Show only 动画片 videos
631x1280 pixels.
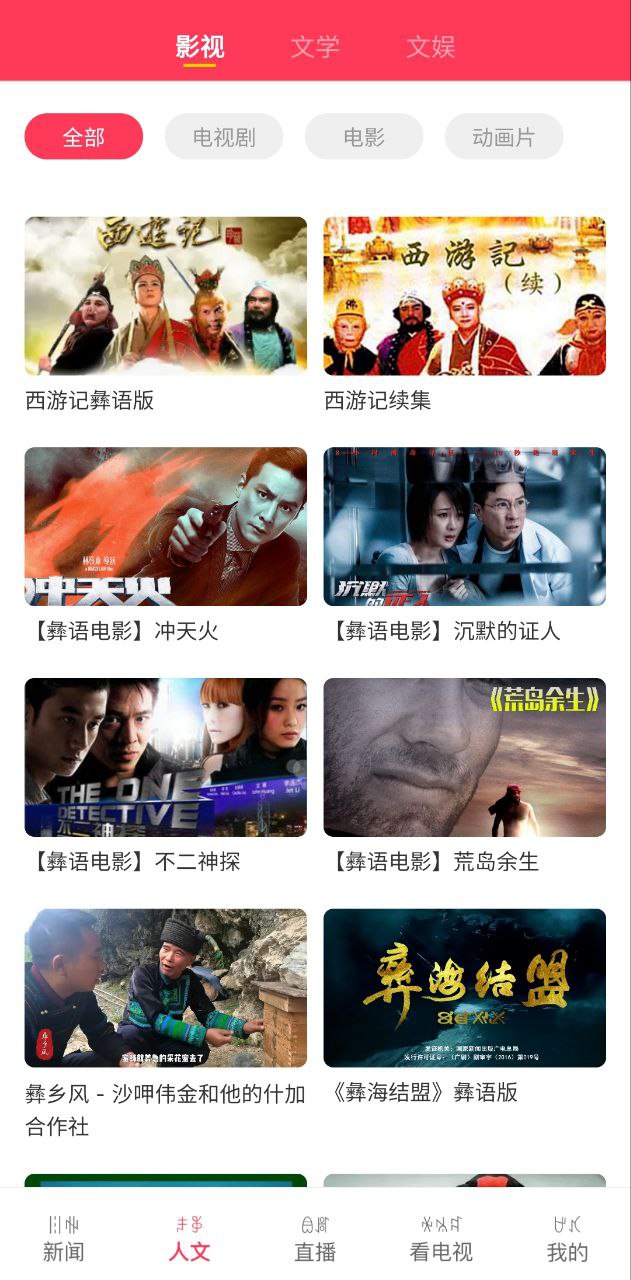click(x=504, y=137)
